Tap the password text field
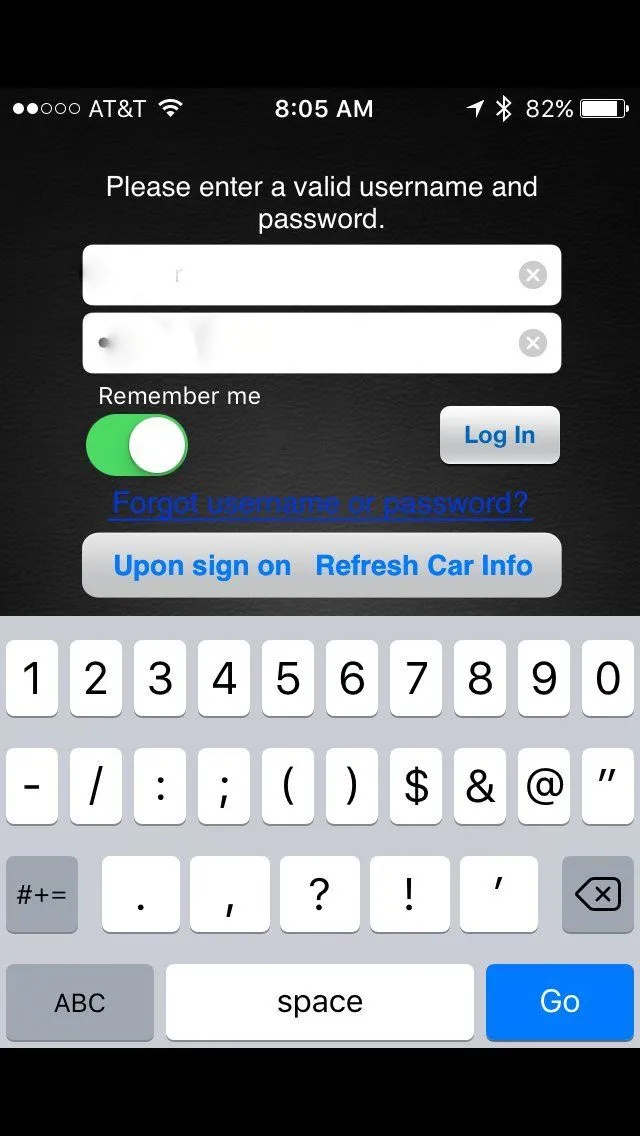 321,343
